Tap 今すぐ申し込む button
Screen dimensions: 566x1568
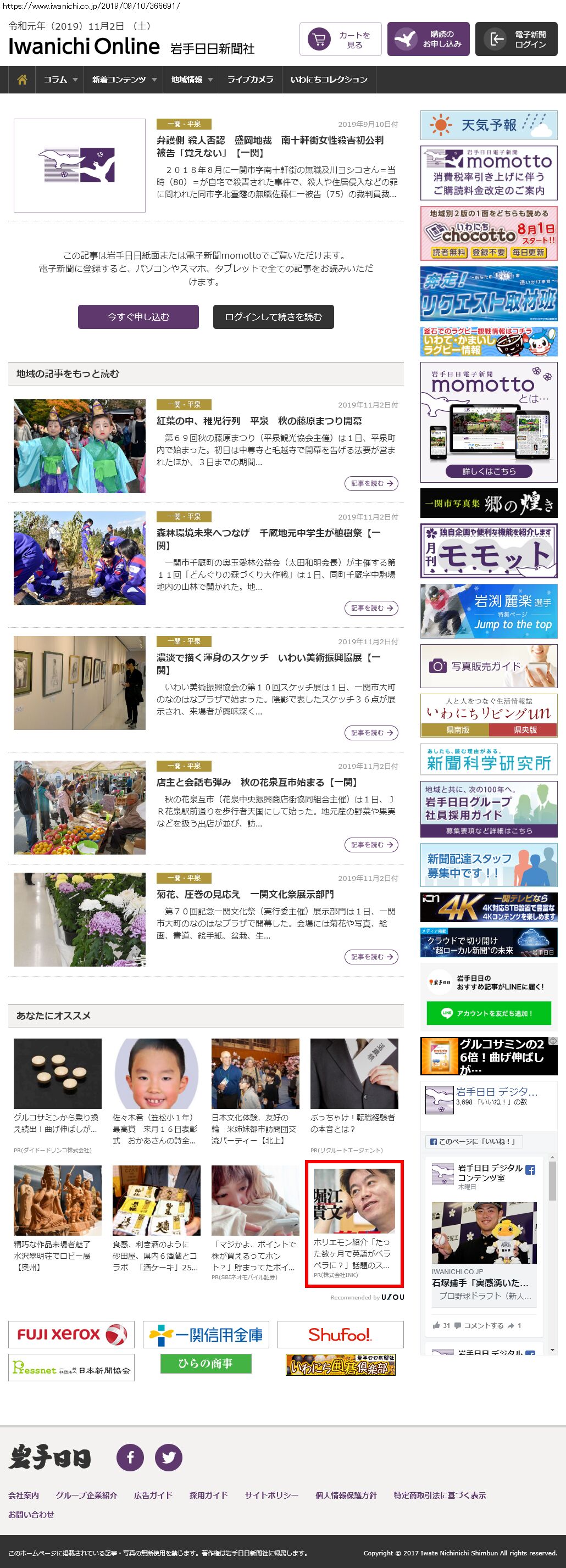[138, 316]
